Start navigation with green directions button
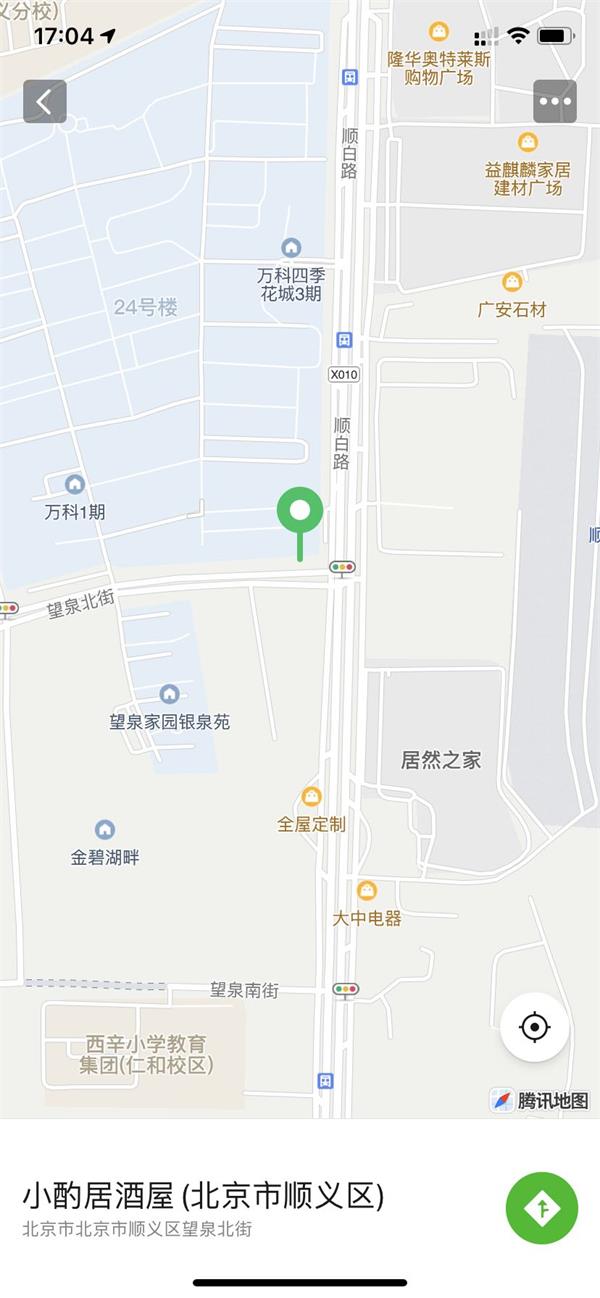Image resolution: width=600 pixels, height=1298 pixels. click(542, 1208)
